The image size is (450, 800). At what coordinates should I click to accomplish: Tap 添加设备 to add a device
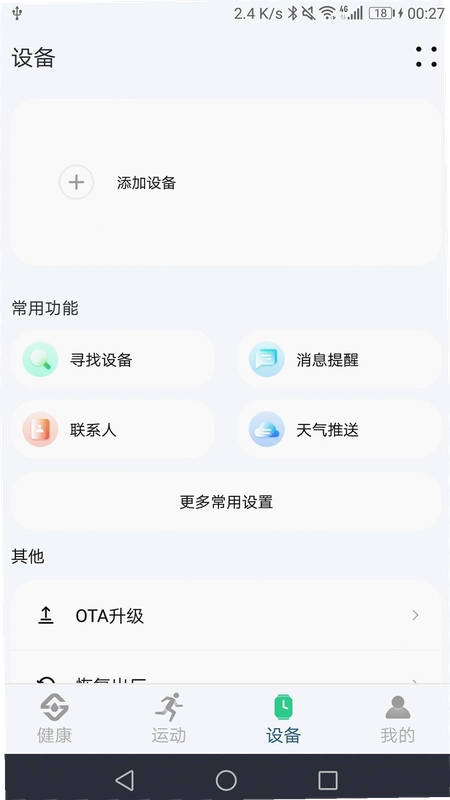click(x=226, y=182)
